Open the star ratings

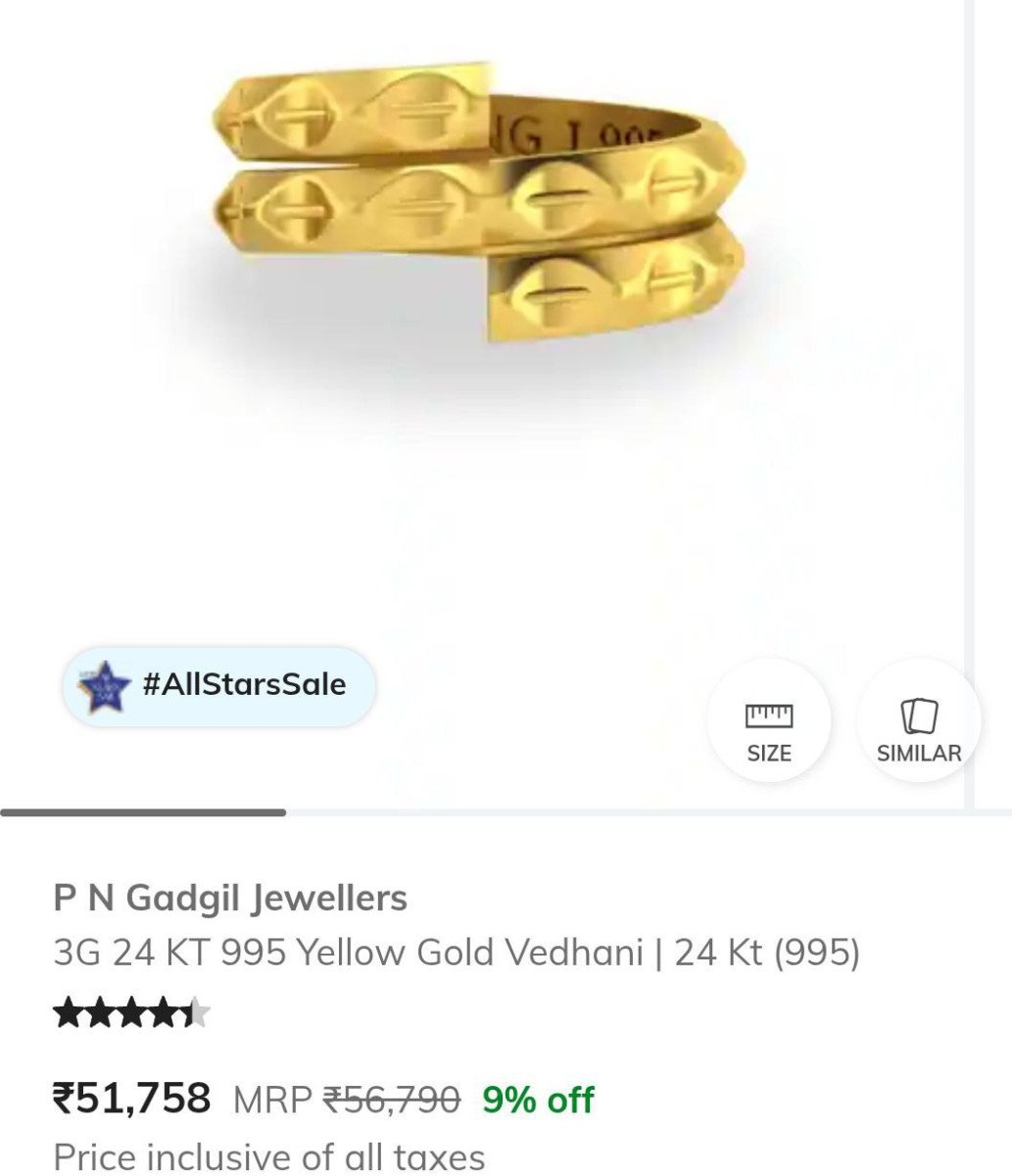(131, 1012)
